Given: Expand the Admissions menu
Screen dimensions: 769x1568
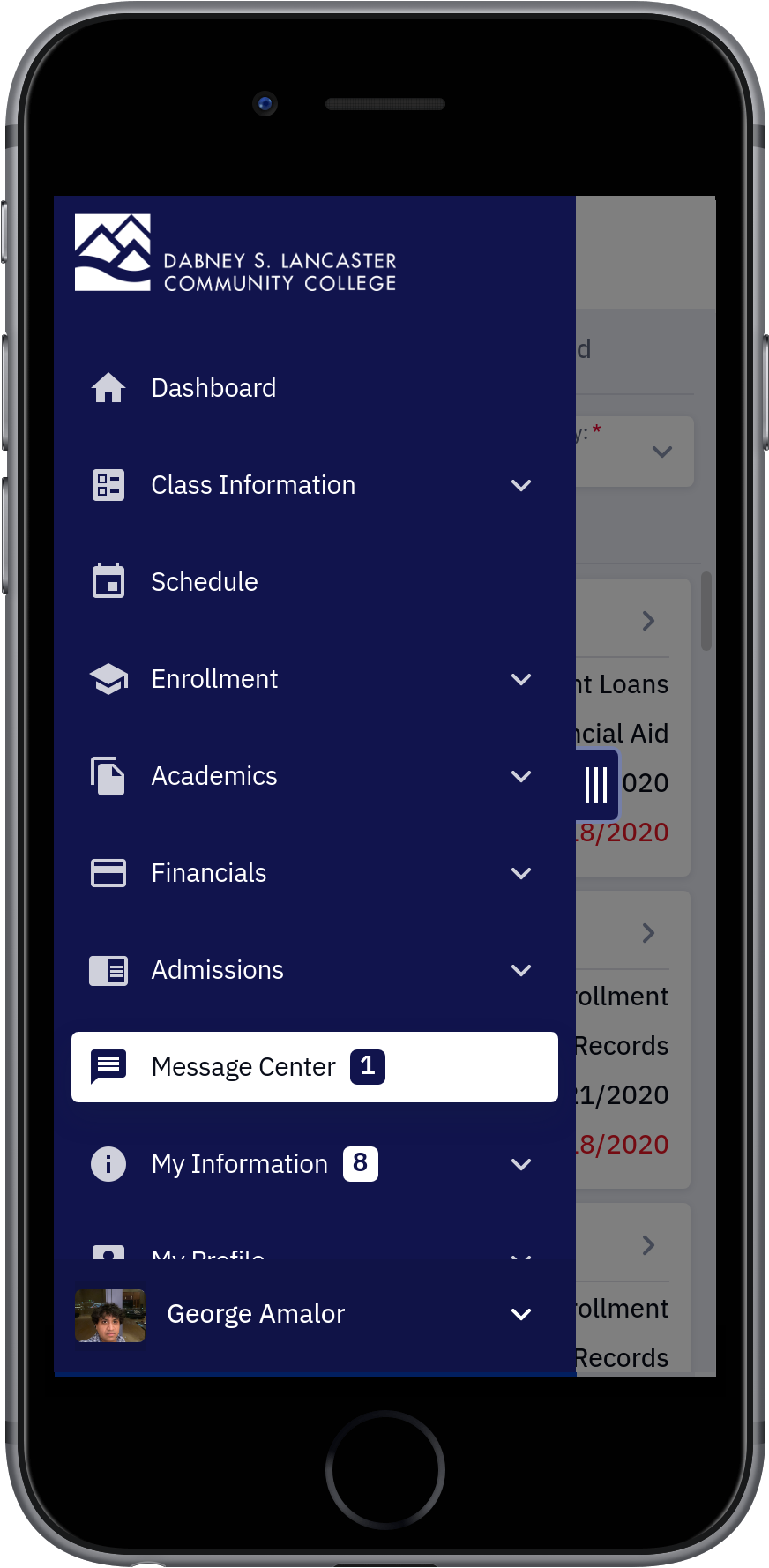Looking at the screenshot, I should click(314, 970).
